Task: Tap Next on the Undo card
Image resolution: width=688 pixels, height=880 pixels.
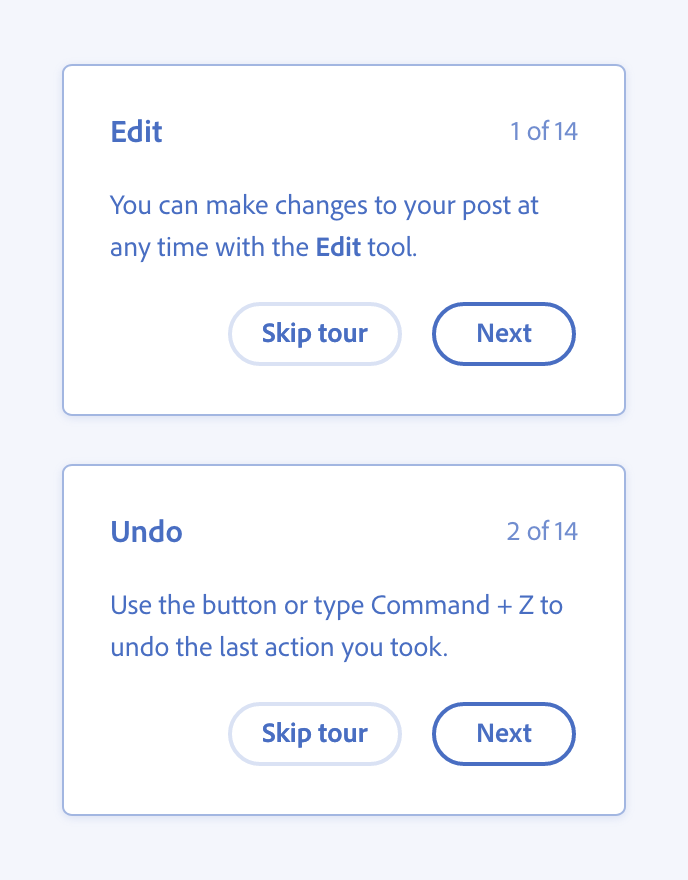Action: [x=503, y=734]
